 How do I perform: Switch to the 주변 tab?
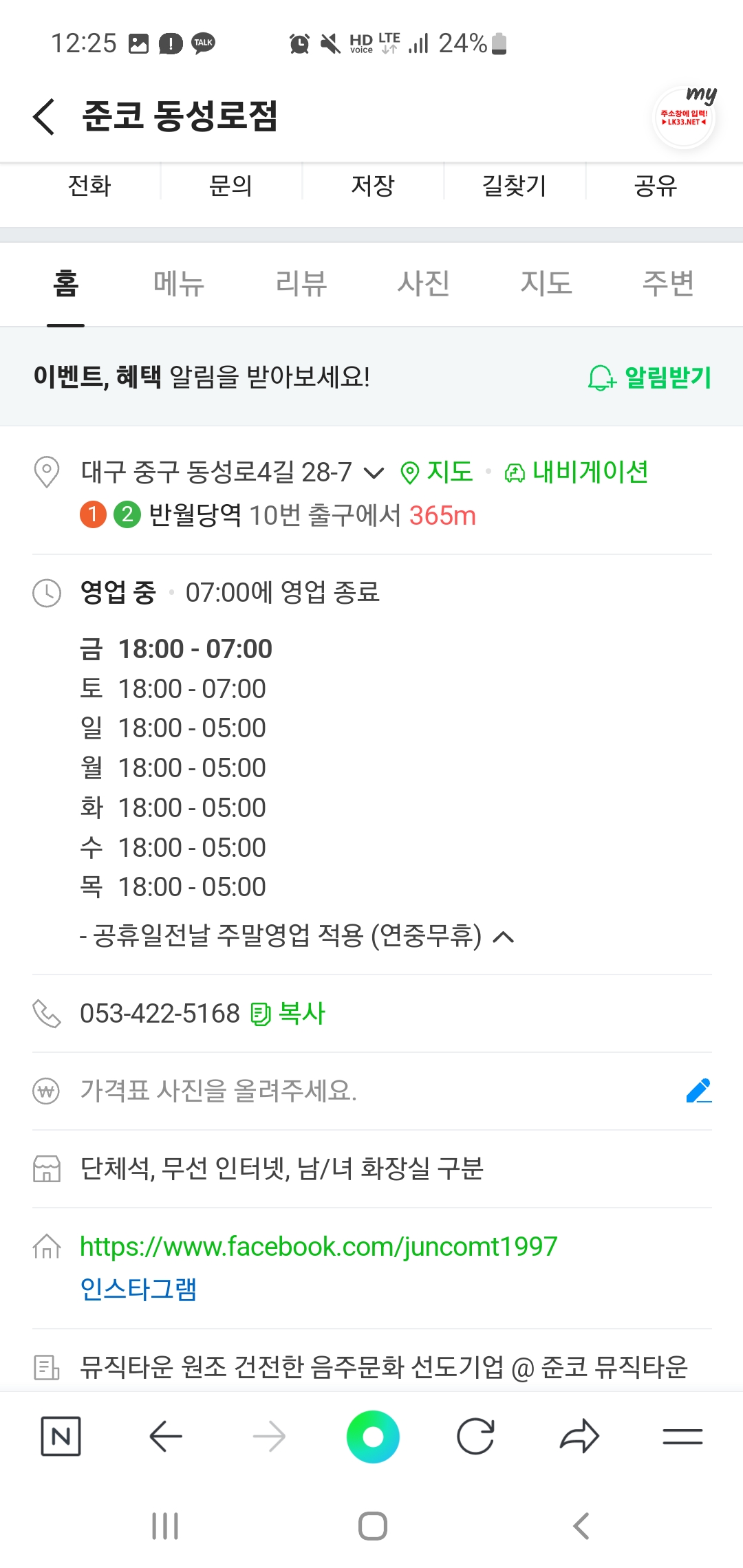[x=668, y=283]
